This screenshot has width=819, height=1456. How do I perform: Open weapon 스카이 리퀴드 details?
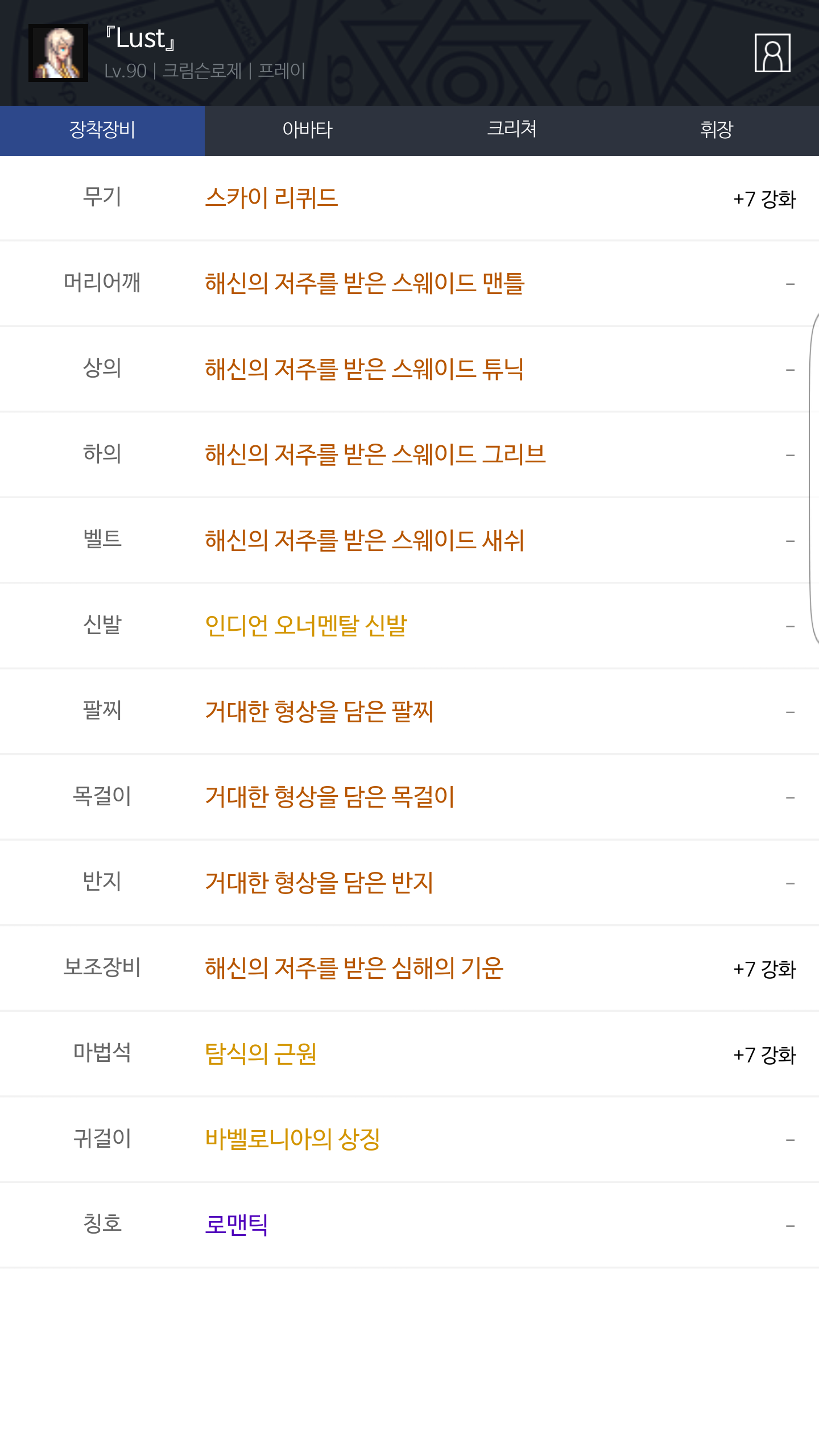(x=272, y=198)
